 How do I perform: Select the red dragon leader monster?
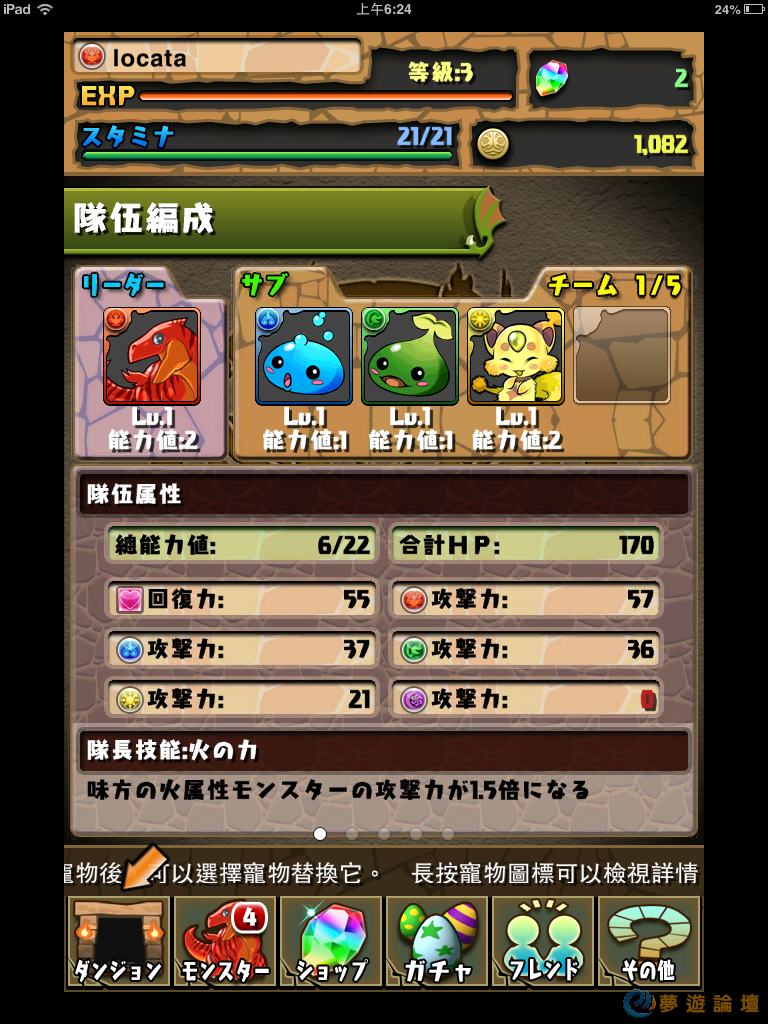(x=152, y=356)
